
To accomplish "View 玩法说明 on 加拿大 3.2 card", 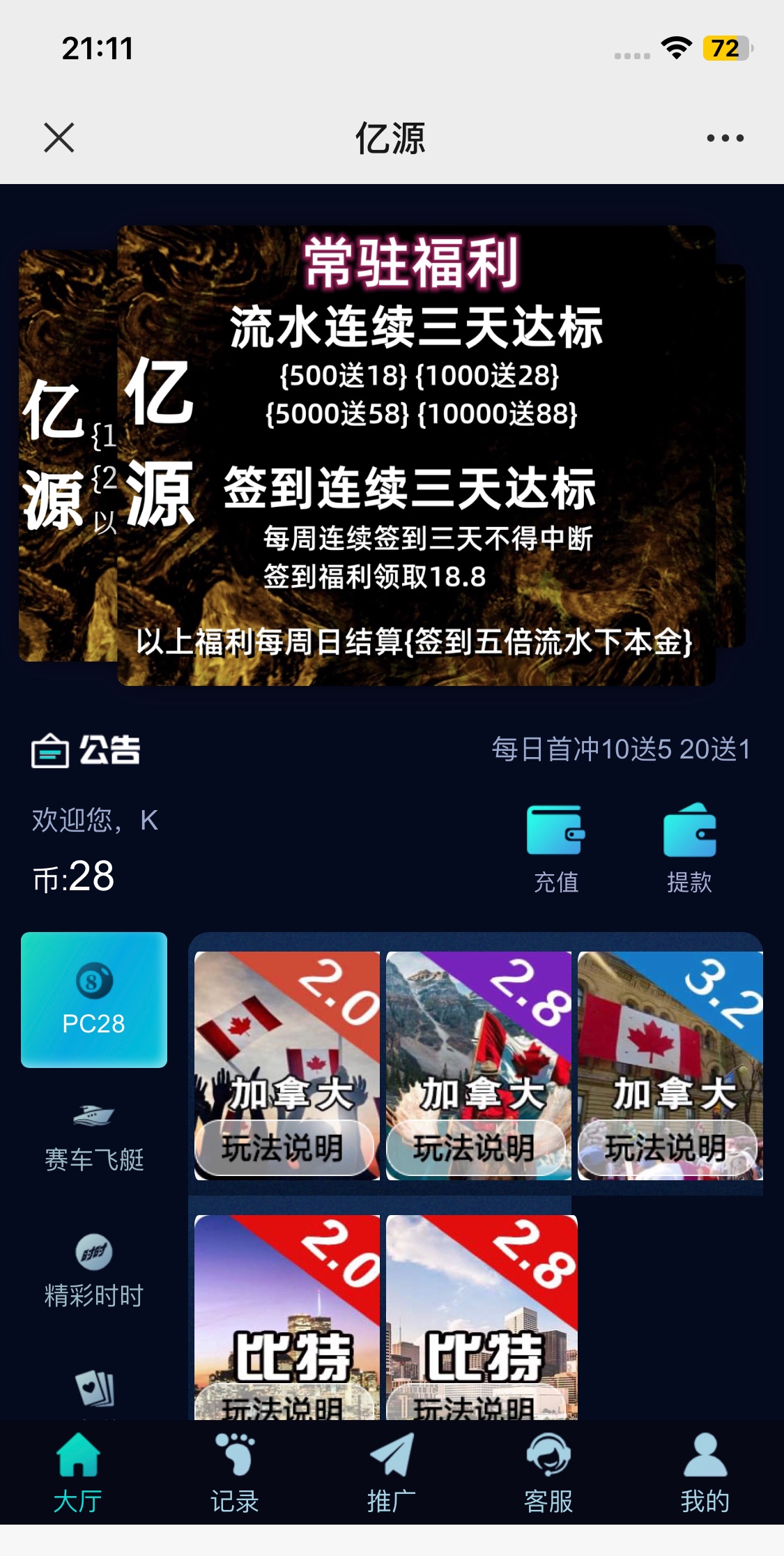I will click(666, 1148).
